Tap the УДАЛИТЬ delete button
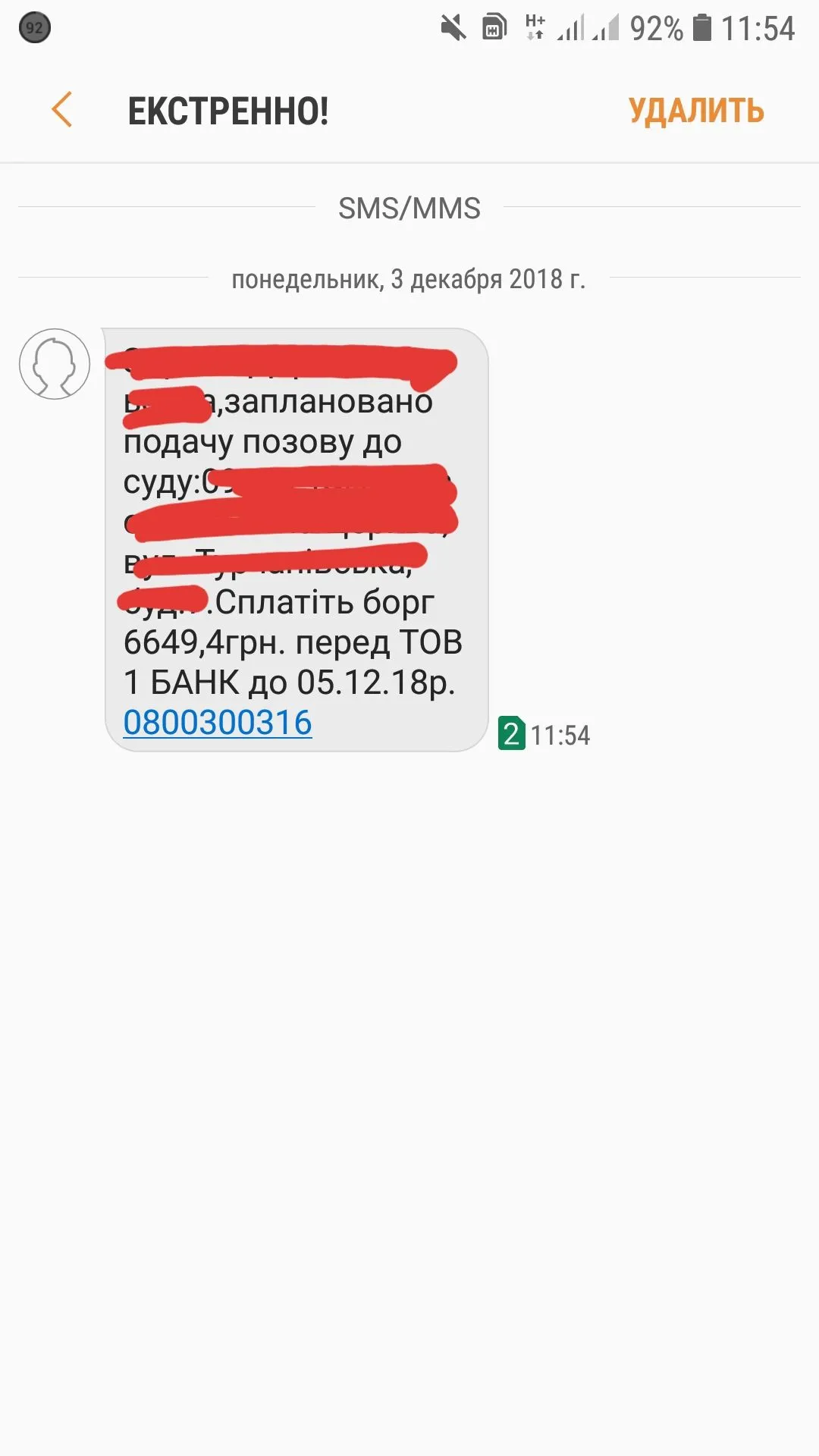Image resolution: width=819 pixels, height=1456 pixels. tap(695, 111)
